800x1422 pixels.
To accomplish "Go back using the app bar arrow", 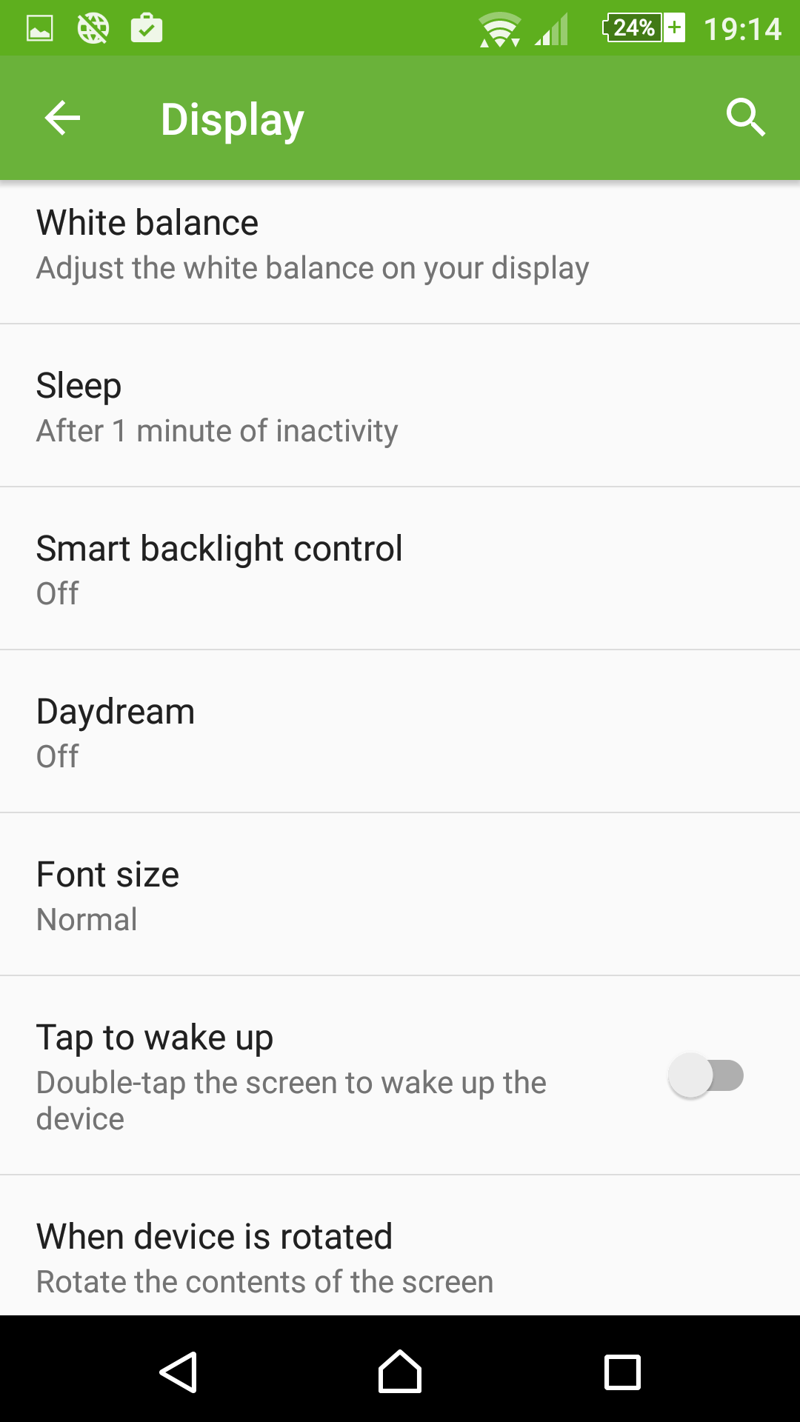I will 62,118.
